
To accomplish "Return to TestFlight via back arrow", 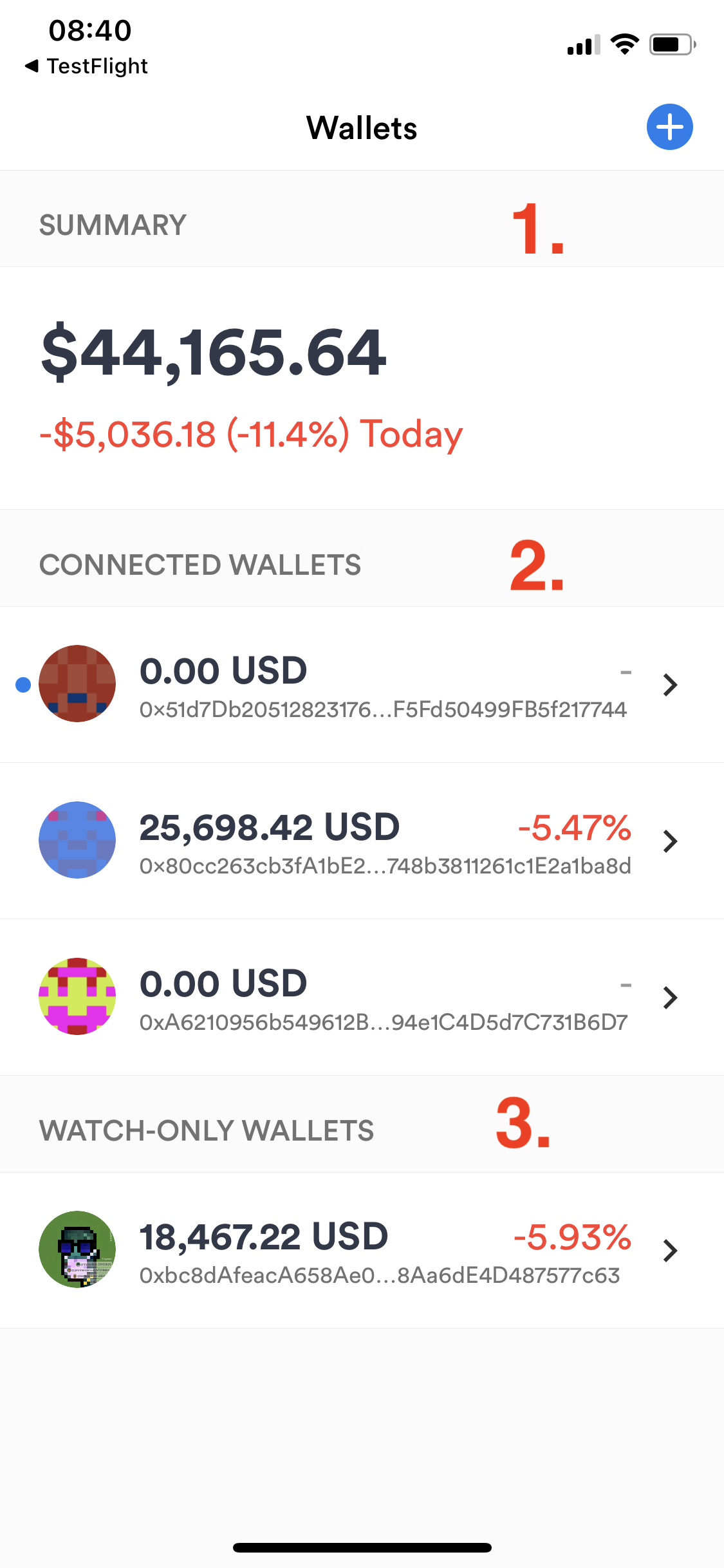I will tap(86, 66).
